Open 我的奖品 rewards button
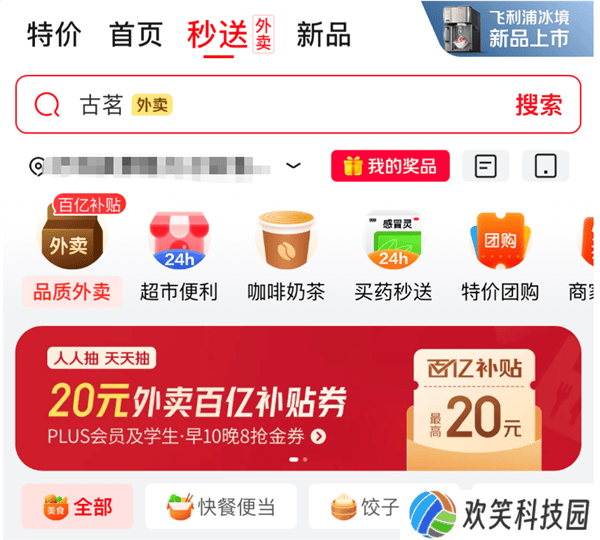 pyautogui.click(x=390, y=166)
